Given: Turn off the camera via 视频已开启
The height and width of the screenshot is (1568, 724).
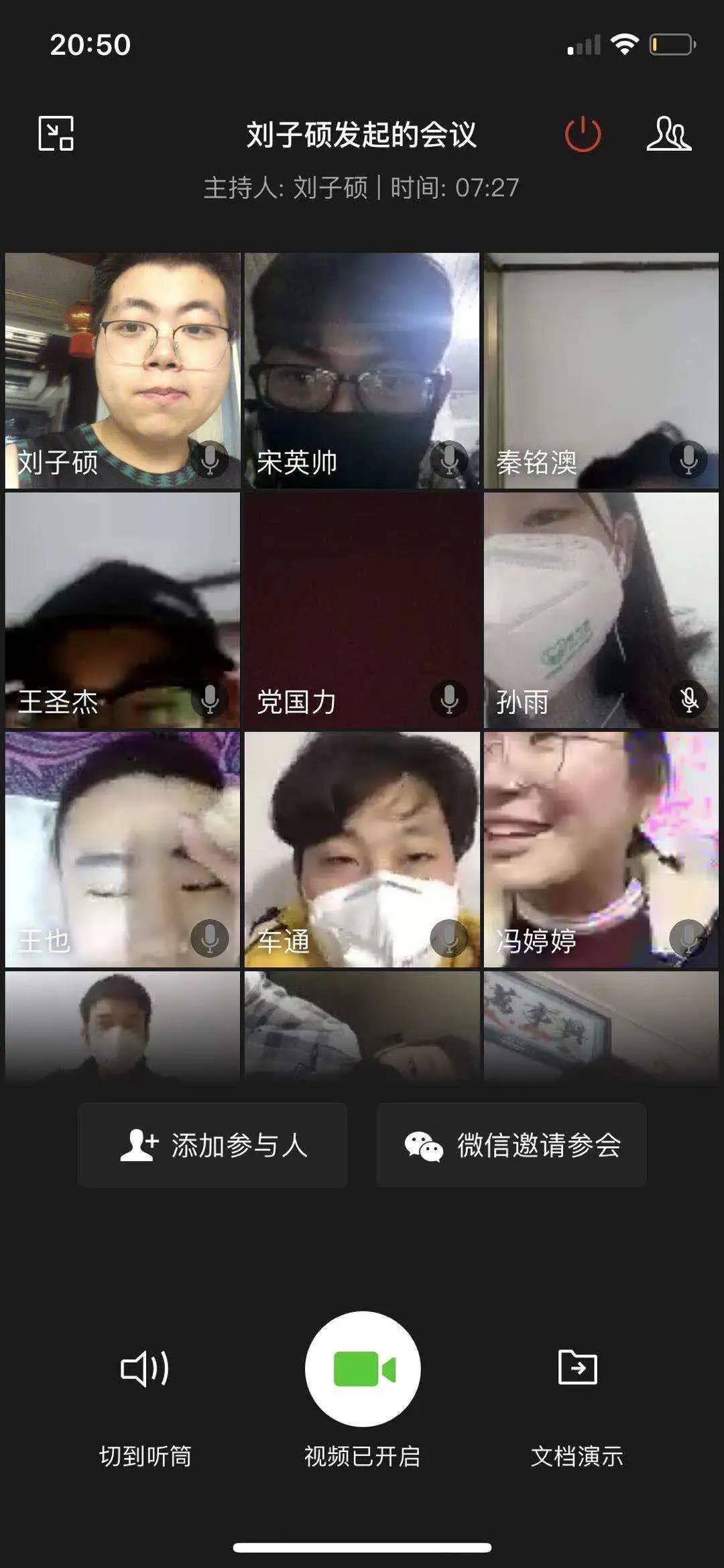Looking at the screenshot, I should coord(363,1369).
